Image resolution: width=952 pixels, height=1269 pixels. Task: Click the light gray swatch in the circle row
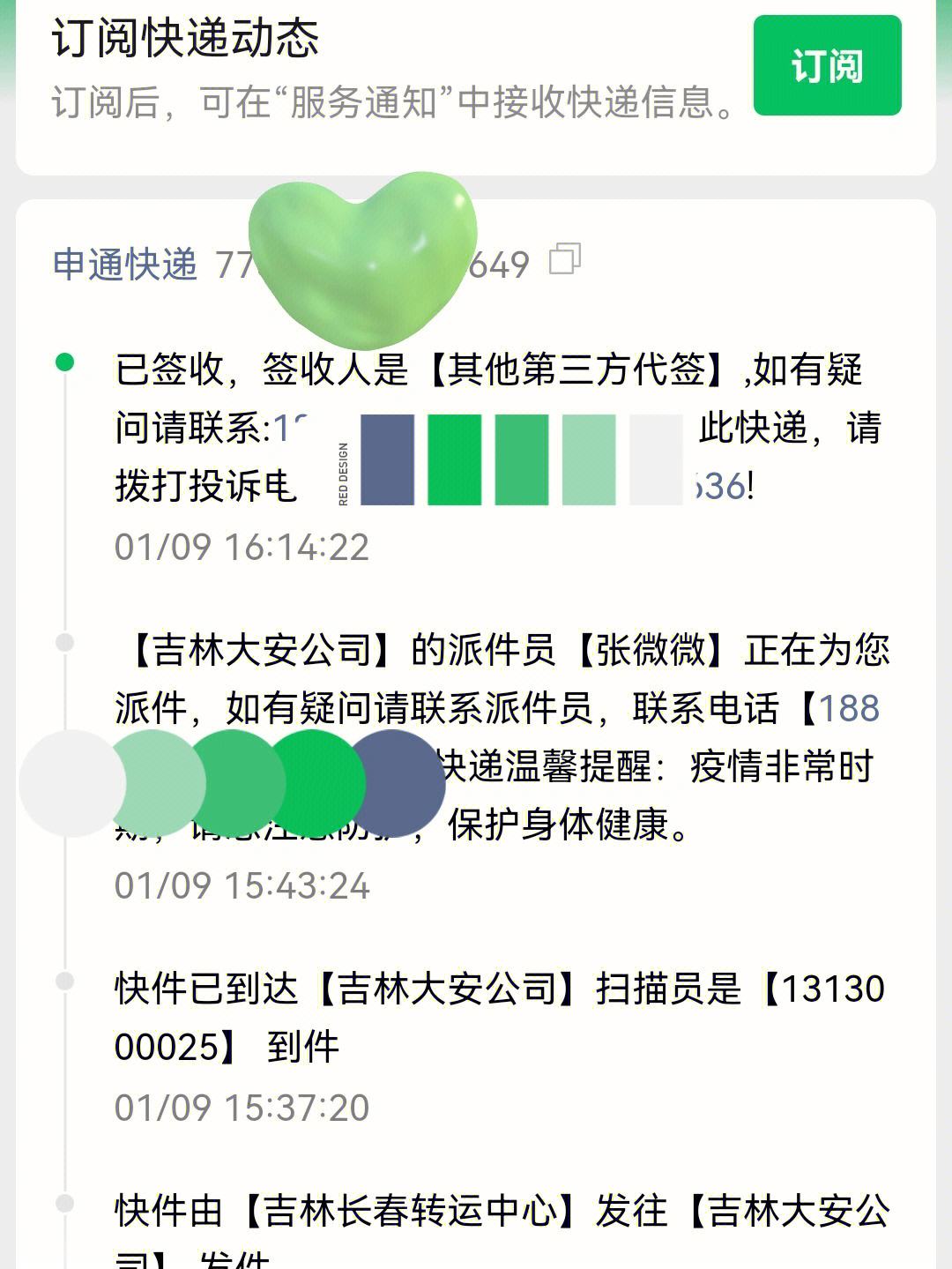[66, 783]
